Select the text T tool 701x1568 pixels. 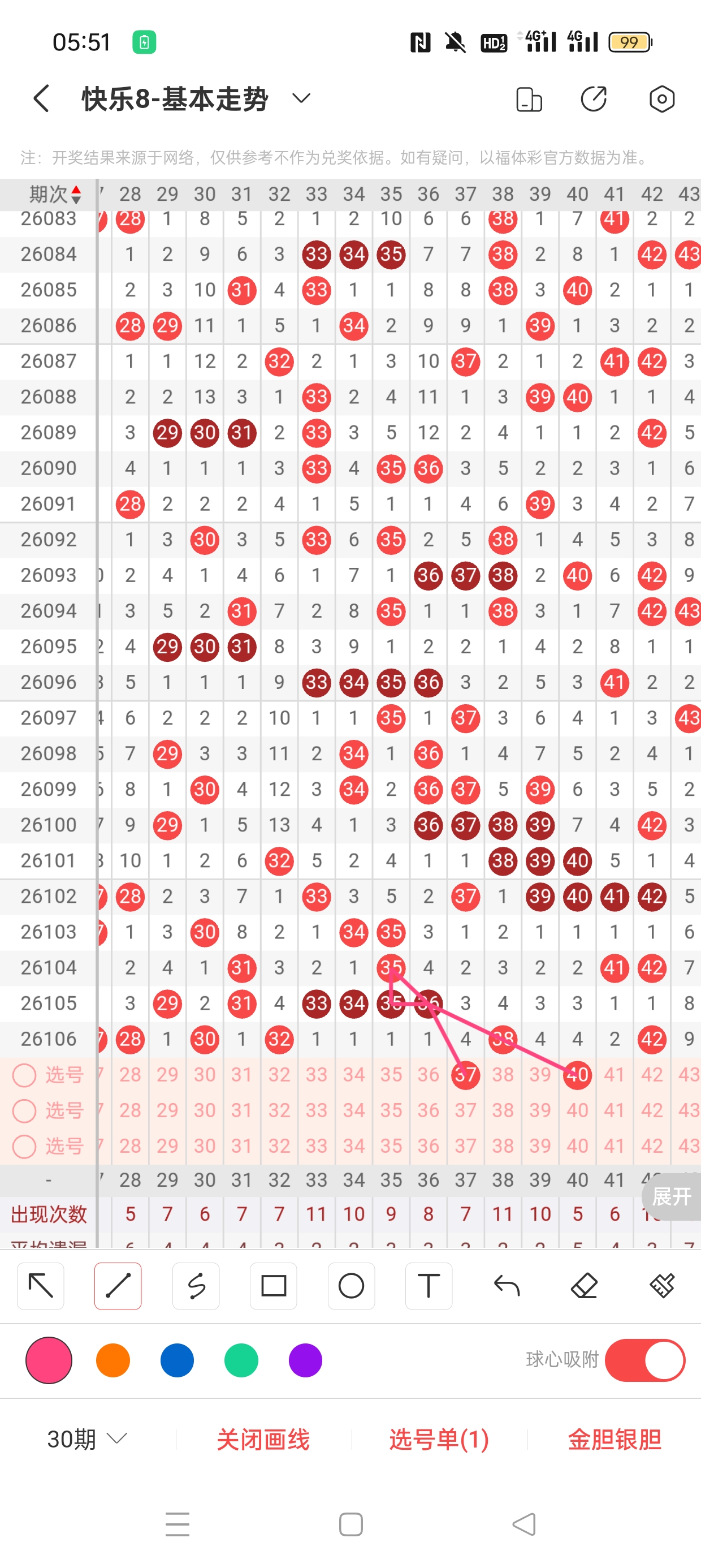coord(429,1286)
